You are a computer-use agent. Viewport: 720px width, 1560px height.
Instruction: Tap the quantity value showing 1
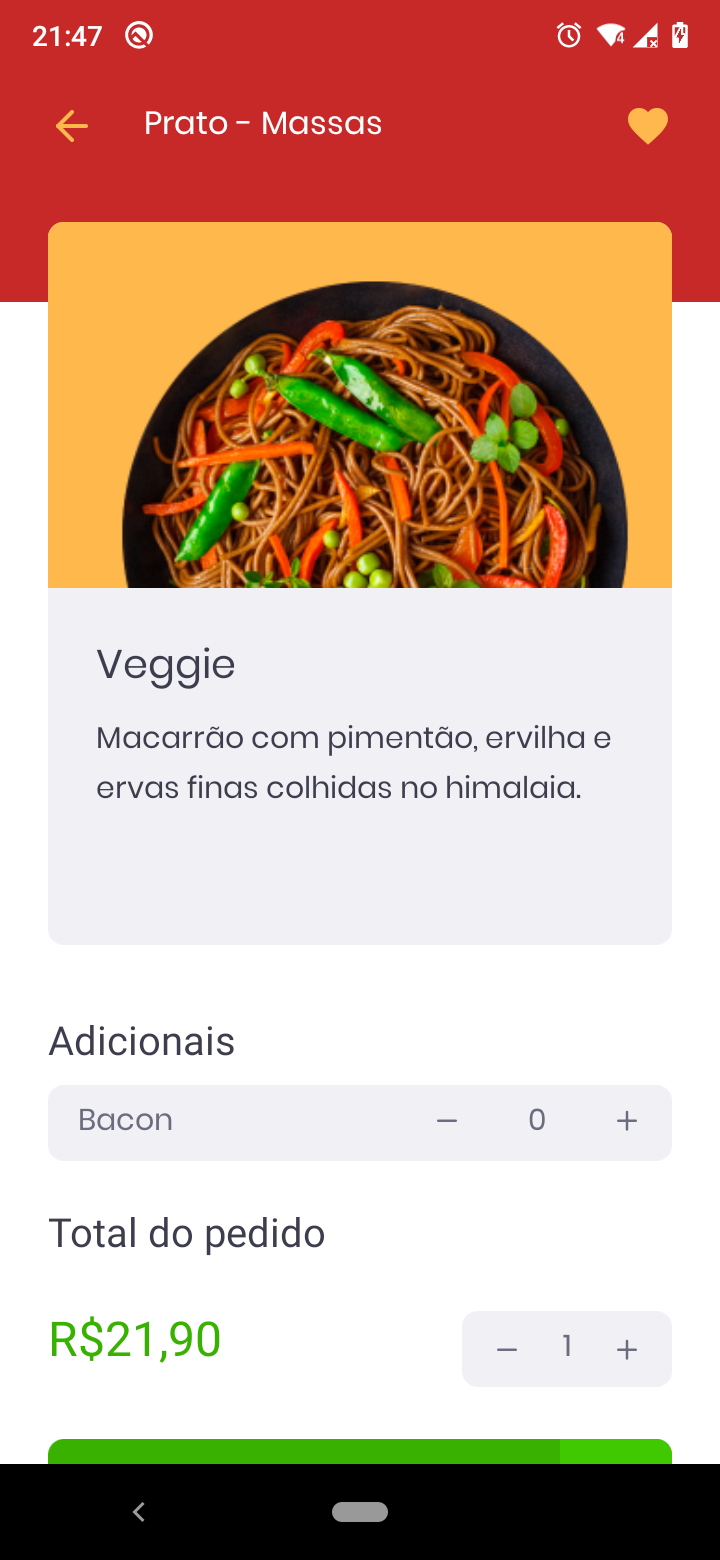tap(566, 1348)
